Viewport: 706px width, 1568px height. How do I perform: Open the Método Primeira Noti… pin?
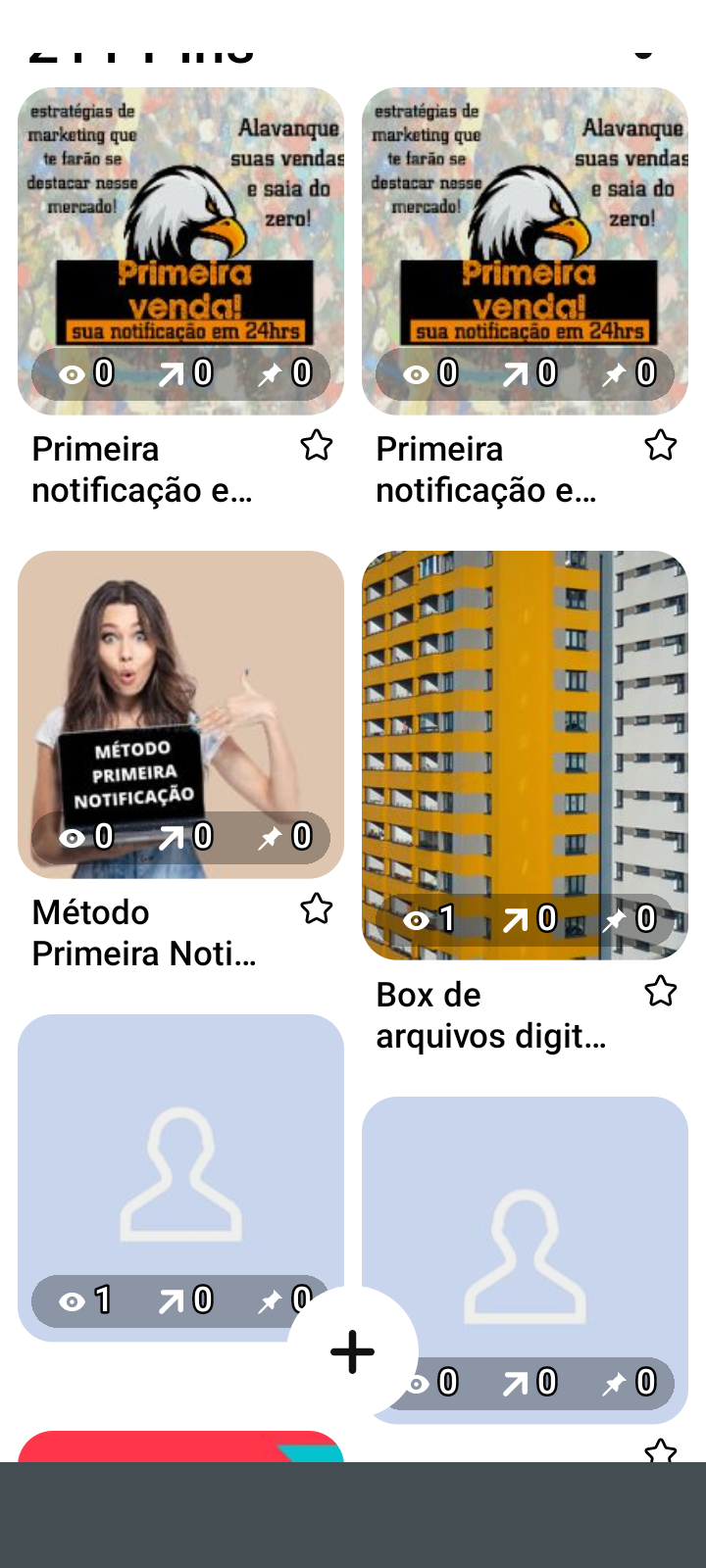pyautogui.click(x=180, y=713)
